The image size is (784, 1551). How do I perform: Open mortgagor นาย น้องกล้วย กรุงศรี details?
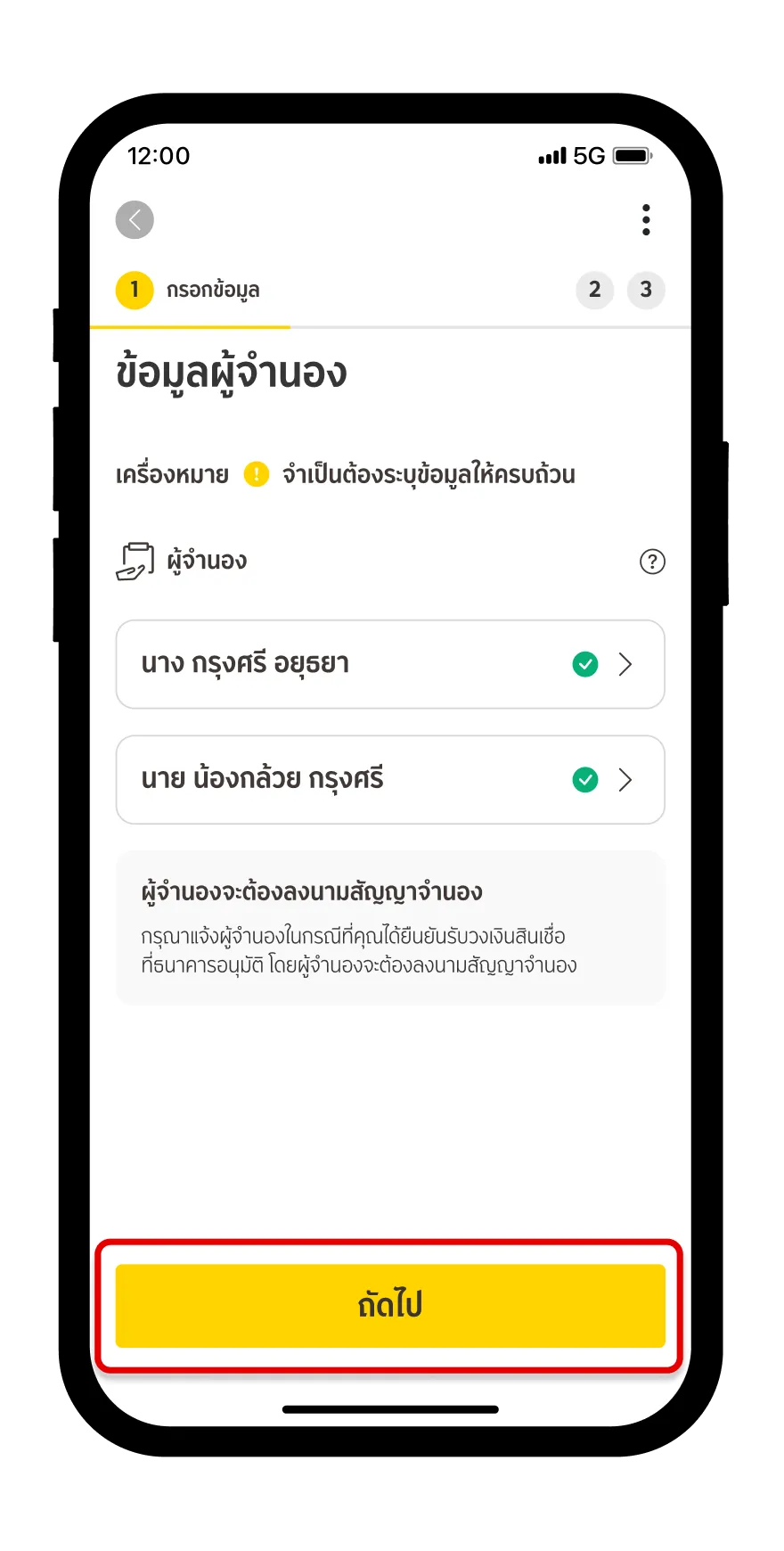(390, 780)
